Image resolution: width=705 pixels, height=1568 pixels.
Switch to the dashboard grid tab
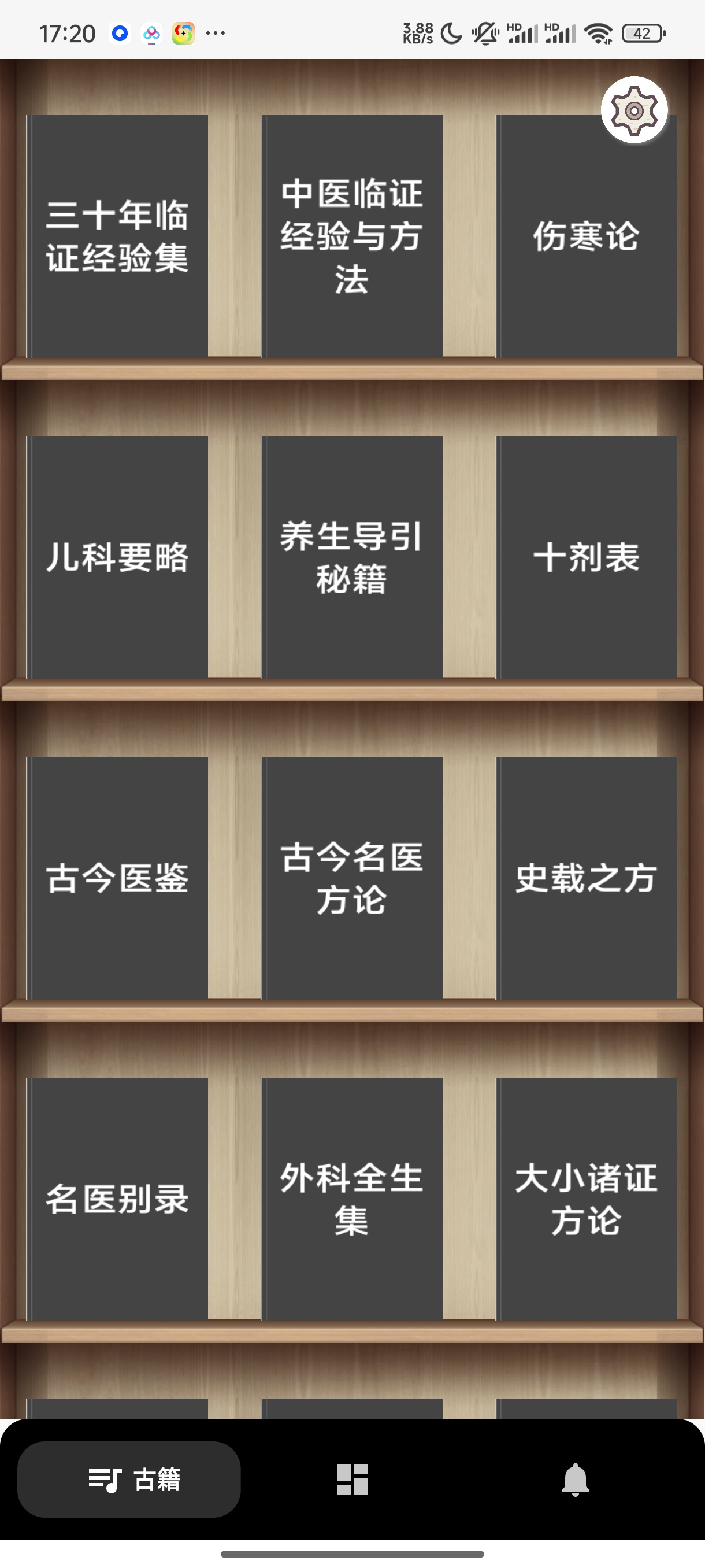point(352,1479)
